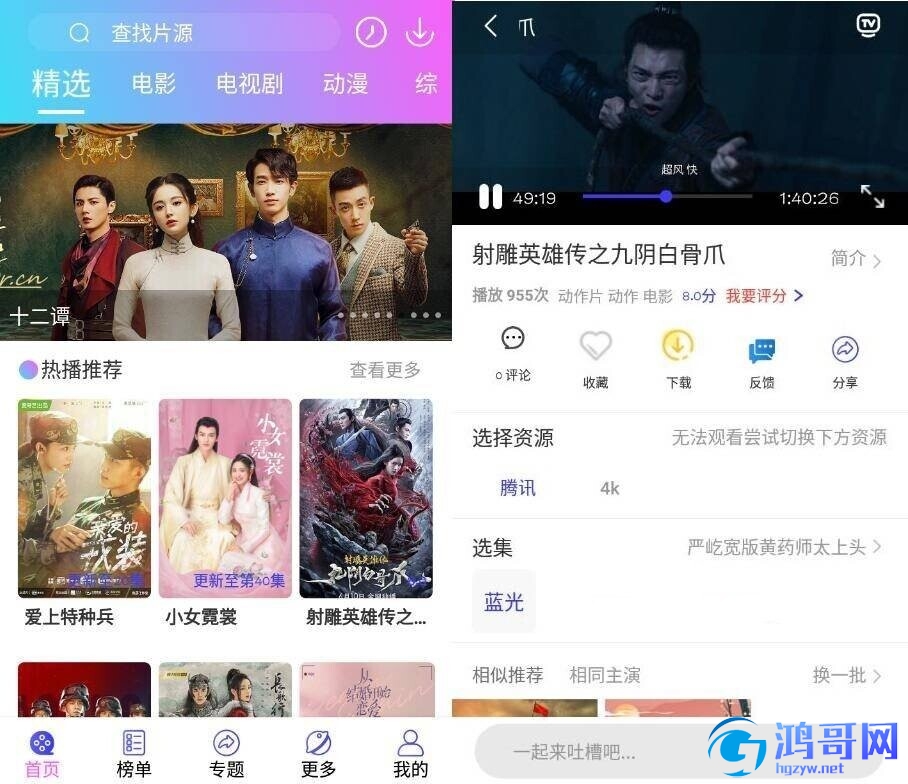The height and width of the screenshot is (784, 908).
Task: Cast video with the TV icon
Action: [x=868, y=26]
